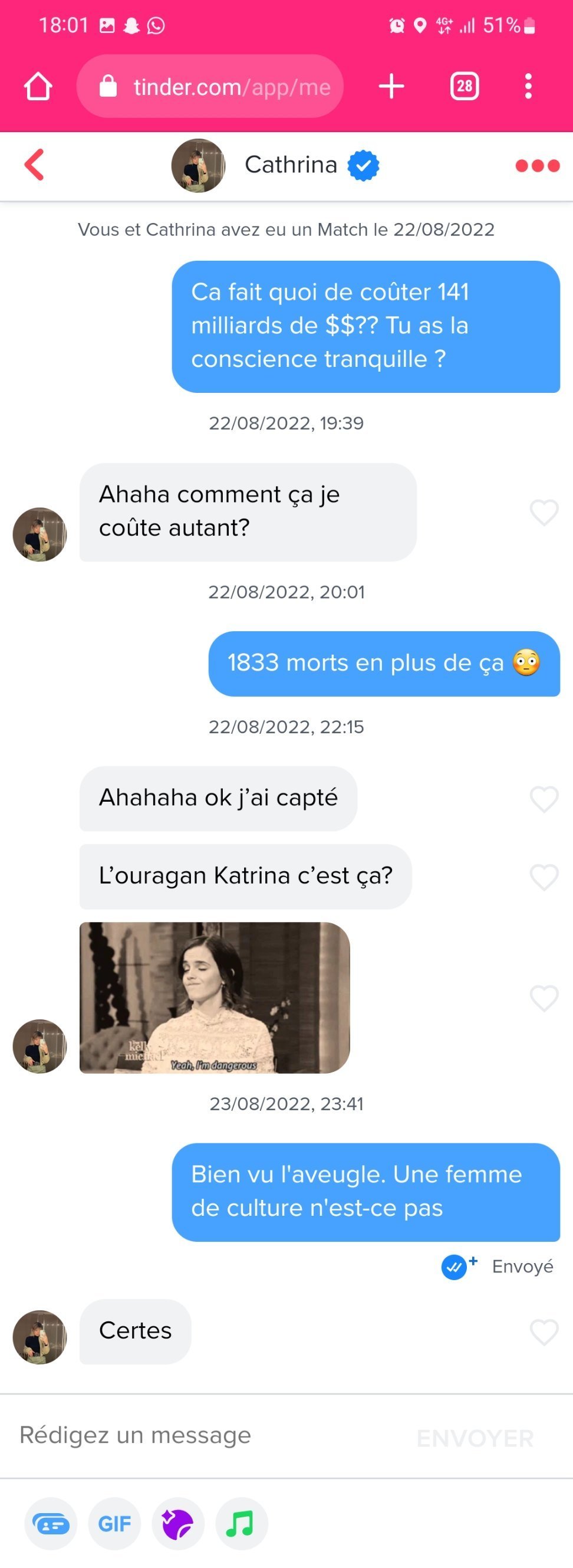Viewport: 573px width, 1568px height.
Task: Open the purple sticker picker
Action: pos(177,1524)
